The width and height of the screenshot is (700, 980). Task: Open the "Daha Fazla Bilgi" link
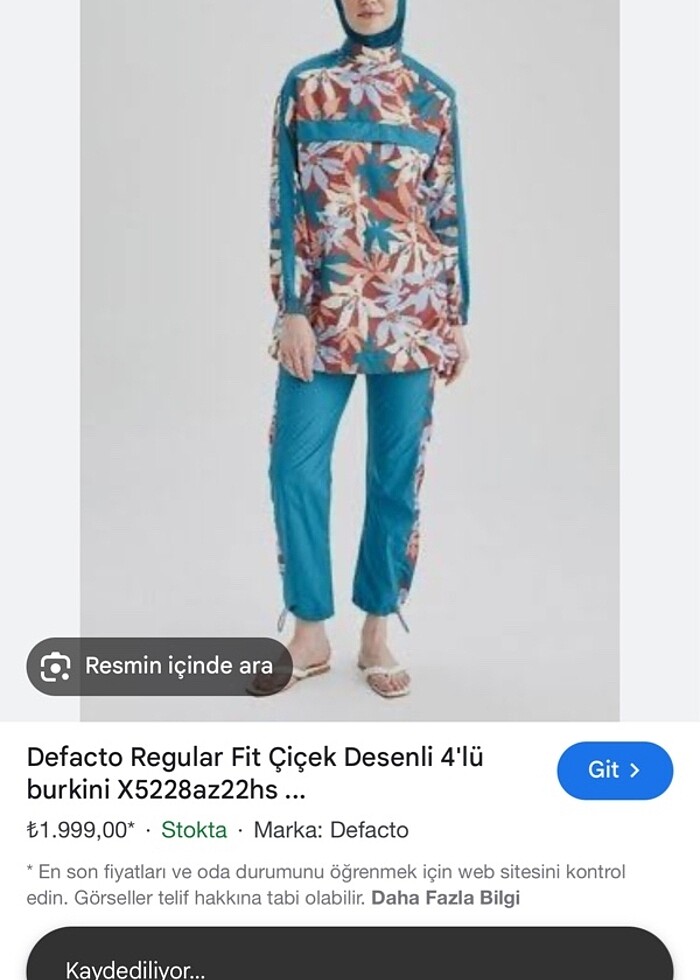(x=445, y=897)
